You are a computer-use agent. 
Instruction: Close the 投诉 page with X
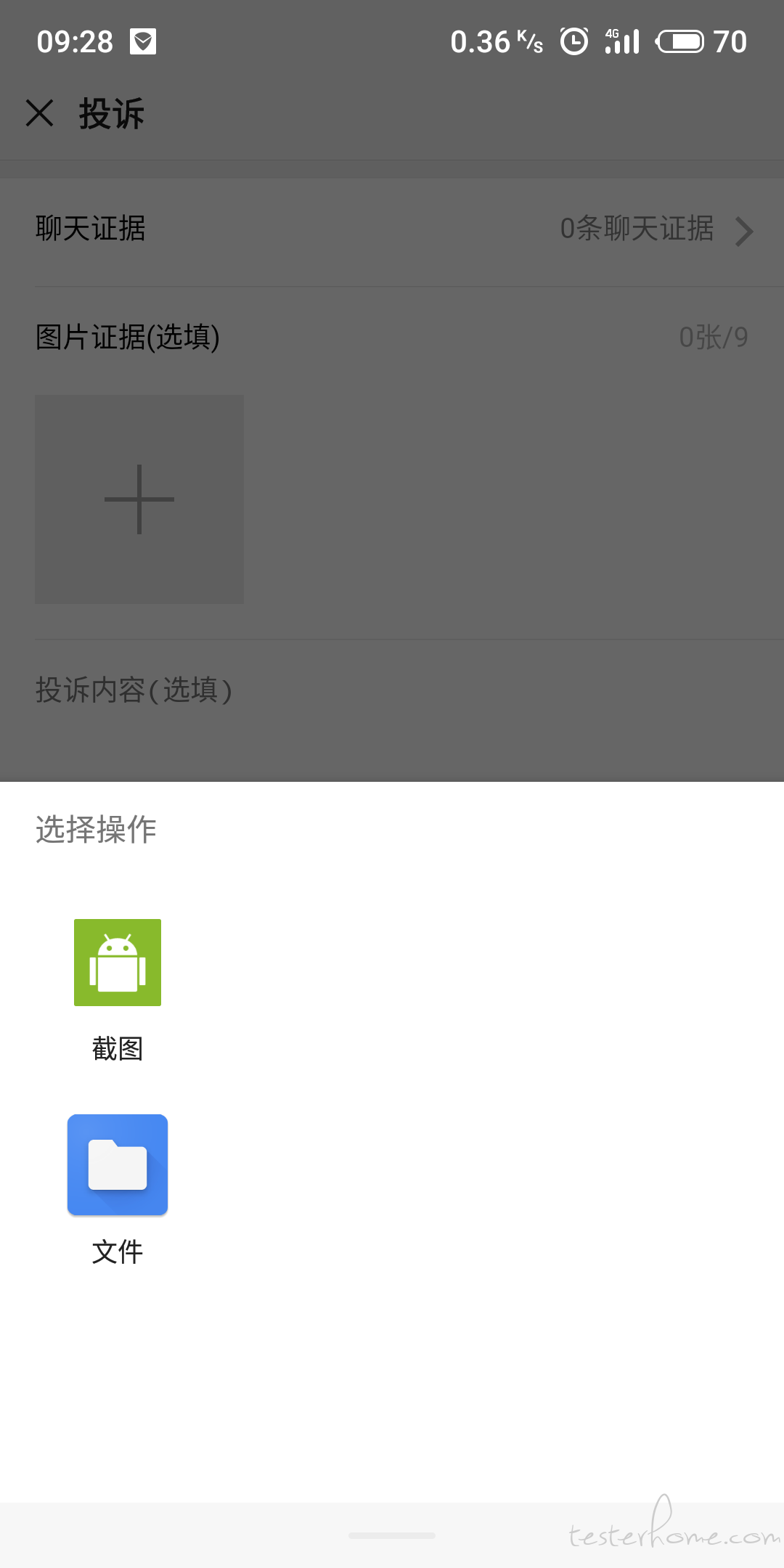tap(40, 113)
